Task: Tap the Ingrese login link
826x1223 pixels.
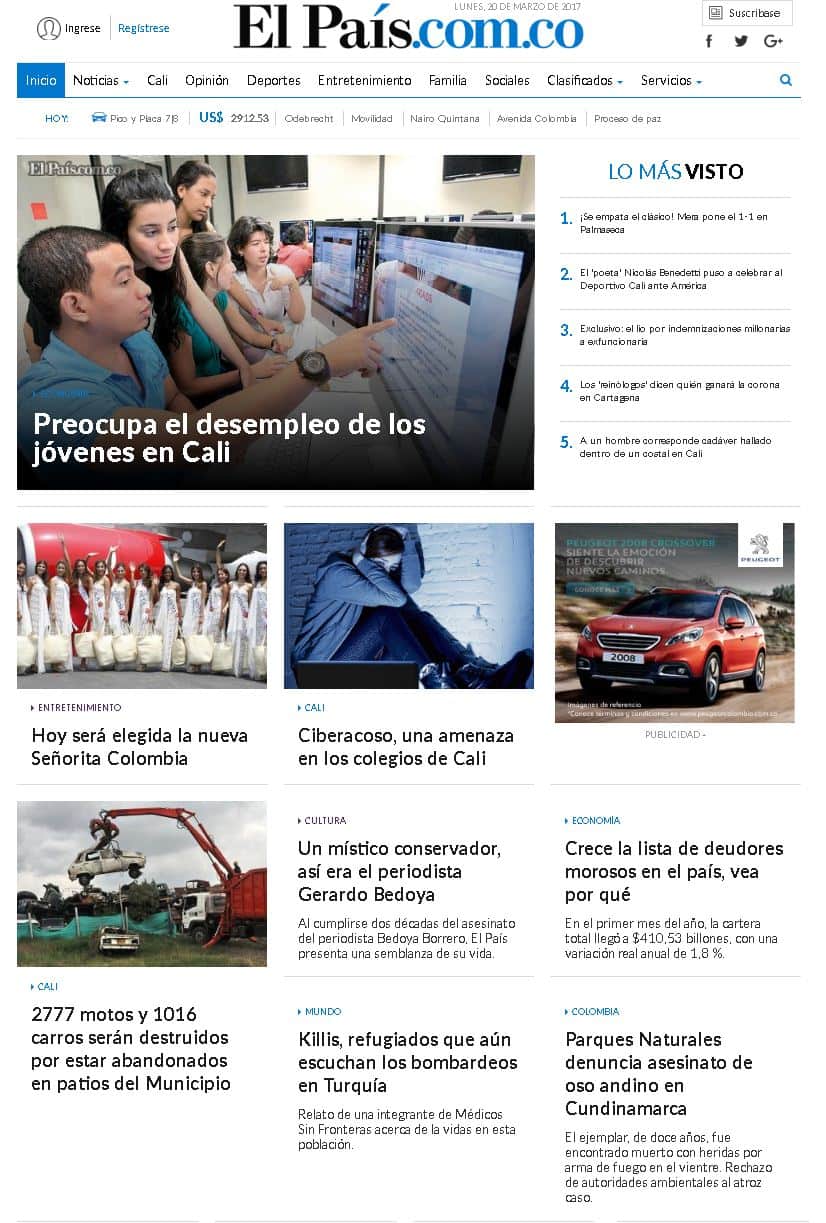Action: point(82,28)
